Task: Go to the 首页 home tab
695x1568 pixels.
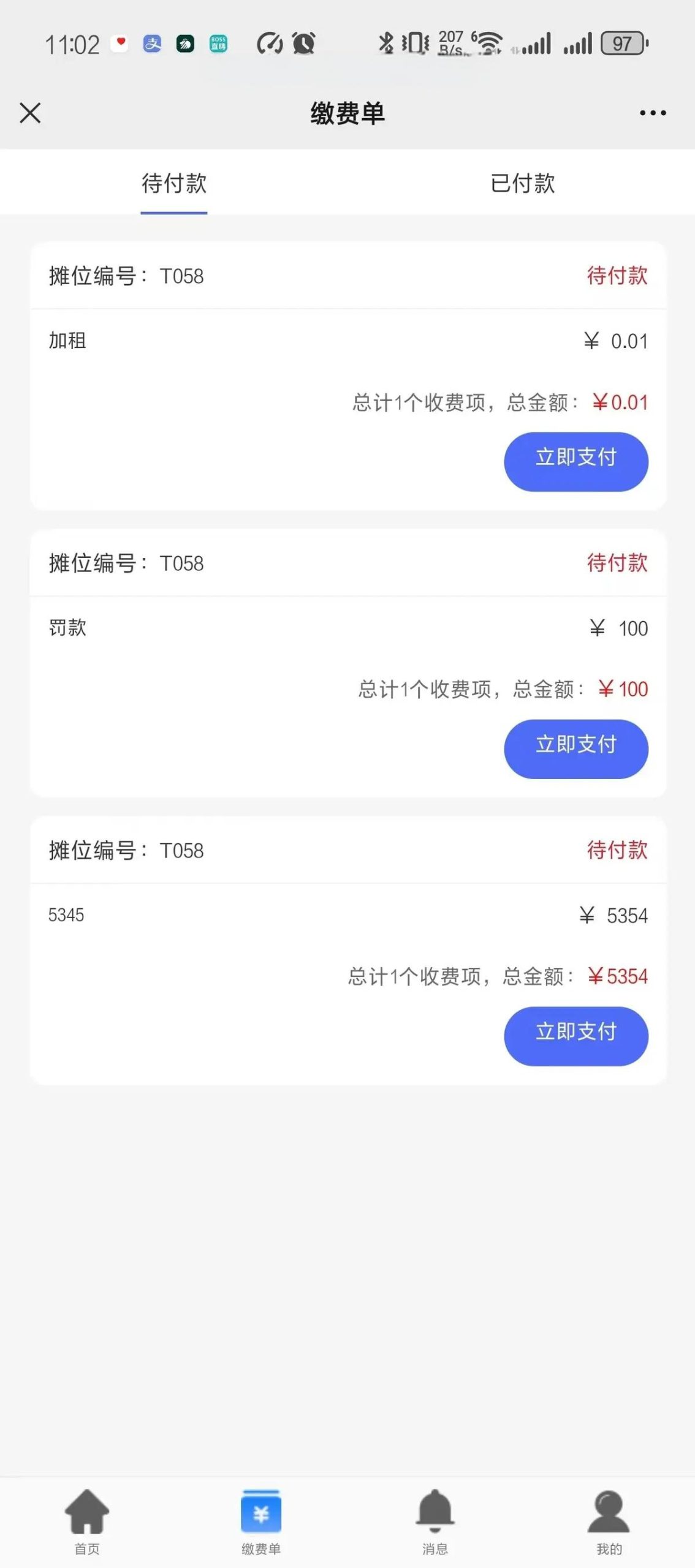Action: point(87,1521)
